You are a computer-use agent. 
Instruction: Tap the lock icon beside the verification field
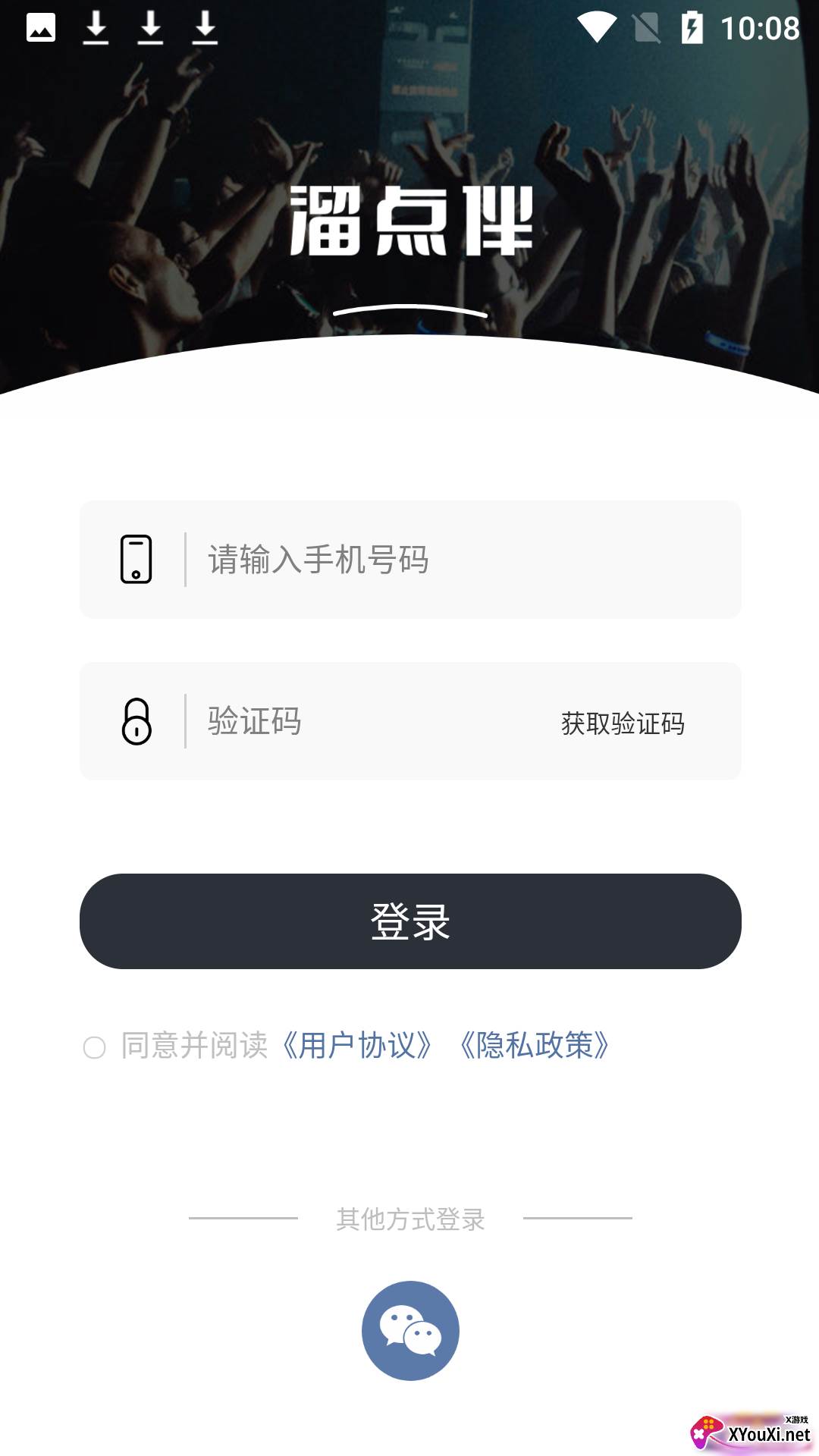(136, 722)
